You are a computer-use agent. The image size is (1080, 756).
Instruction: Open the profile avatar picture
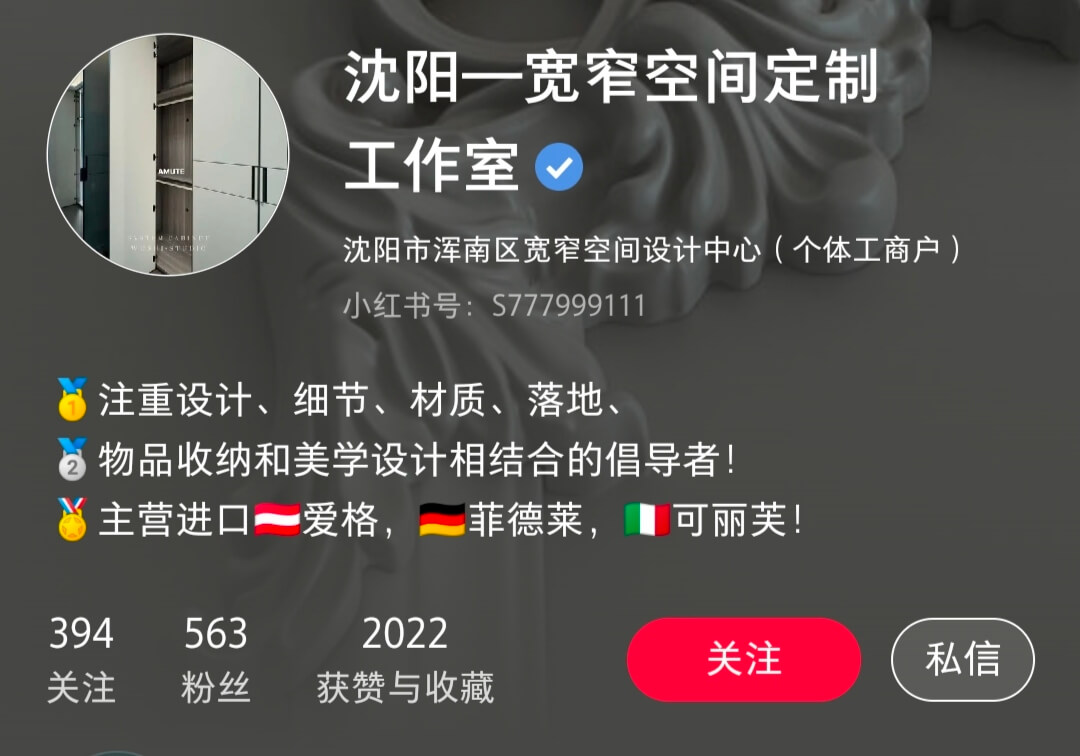pos(168,155)
